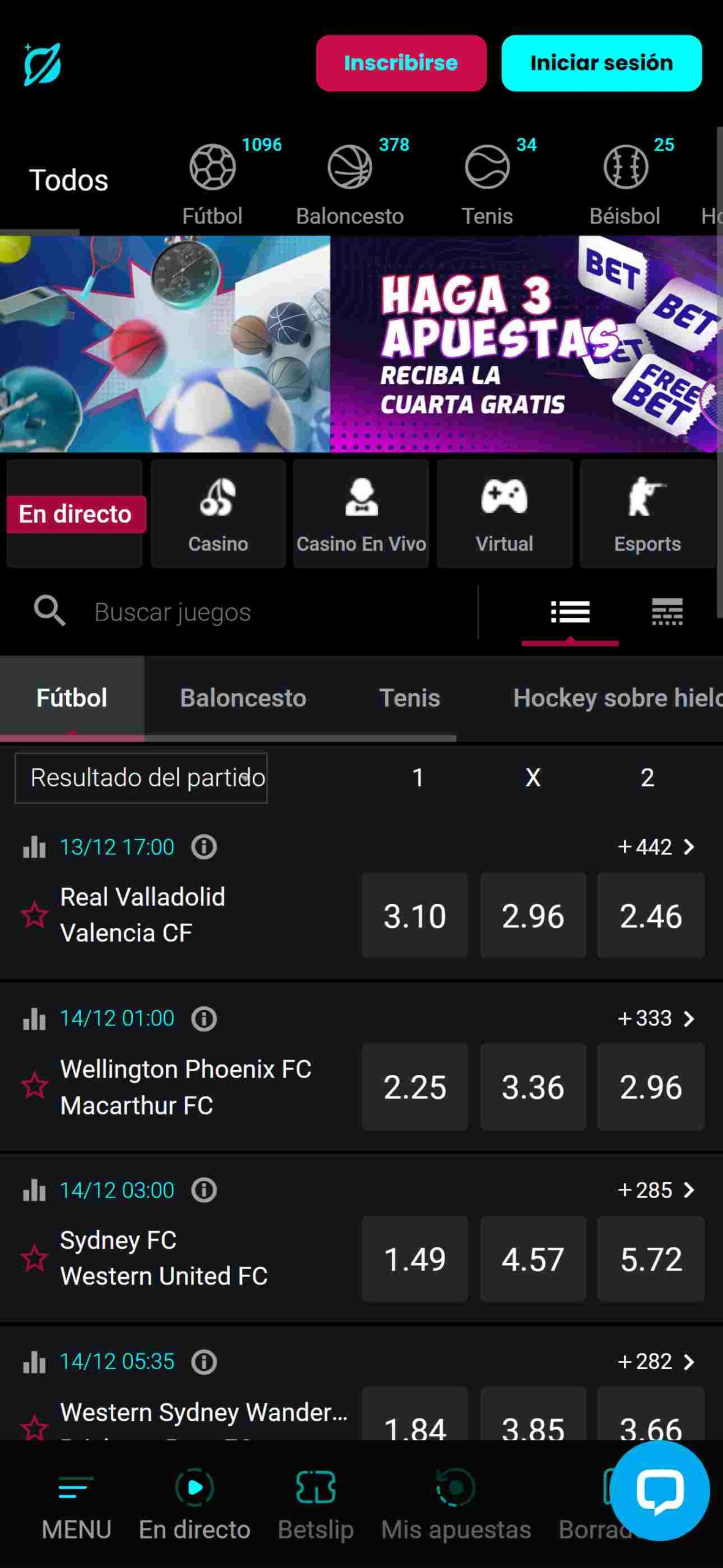Open the Béisbol sport category

[x=625, y=182]
